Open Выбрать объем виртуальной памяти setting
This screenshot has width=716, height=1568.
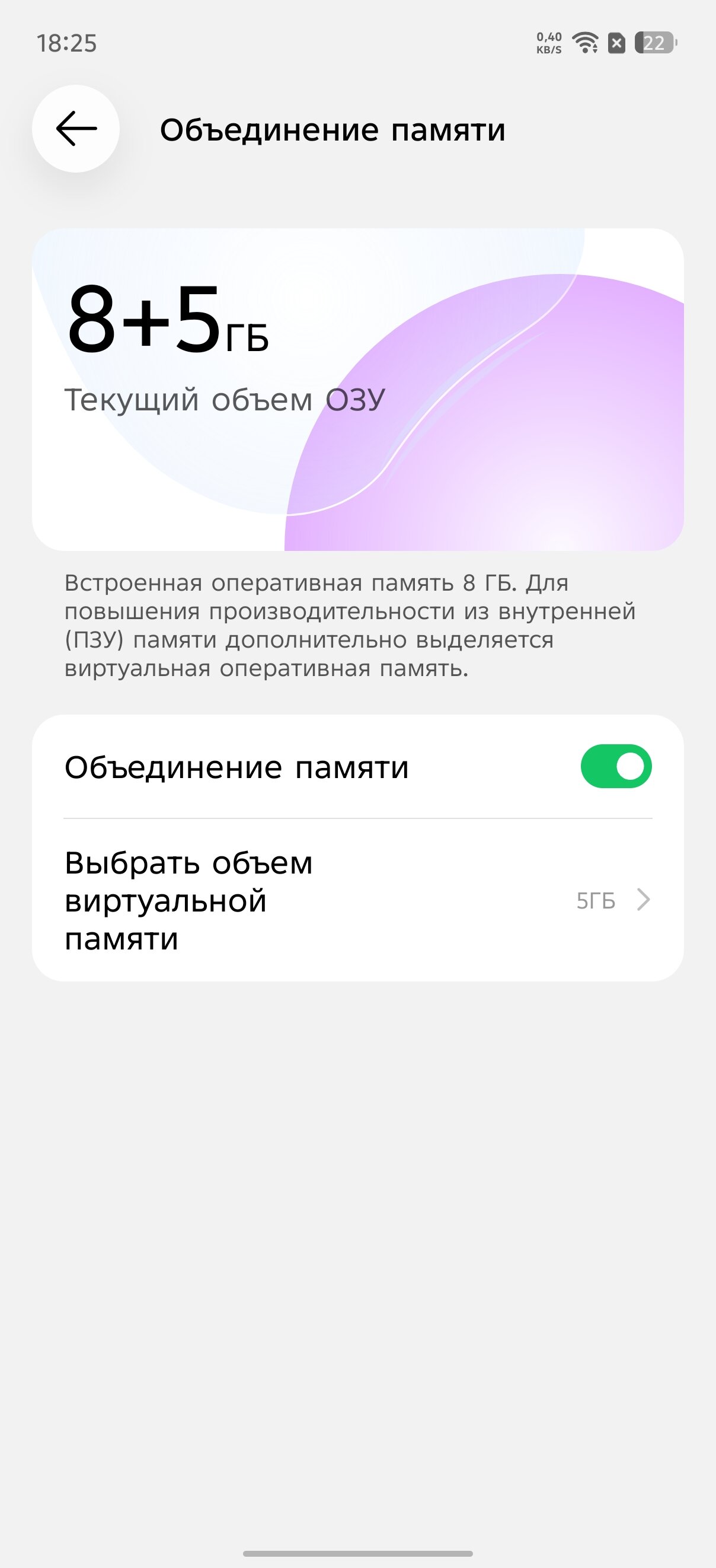point(357,900)
